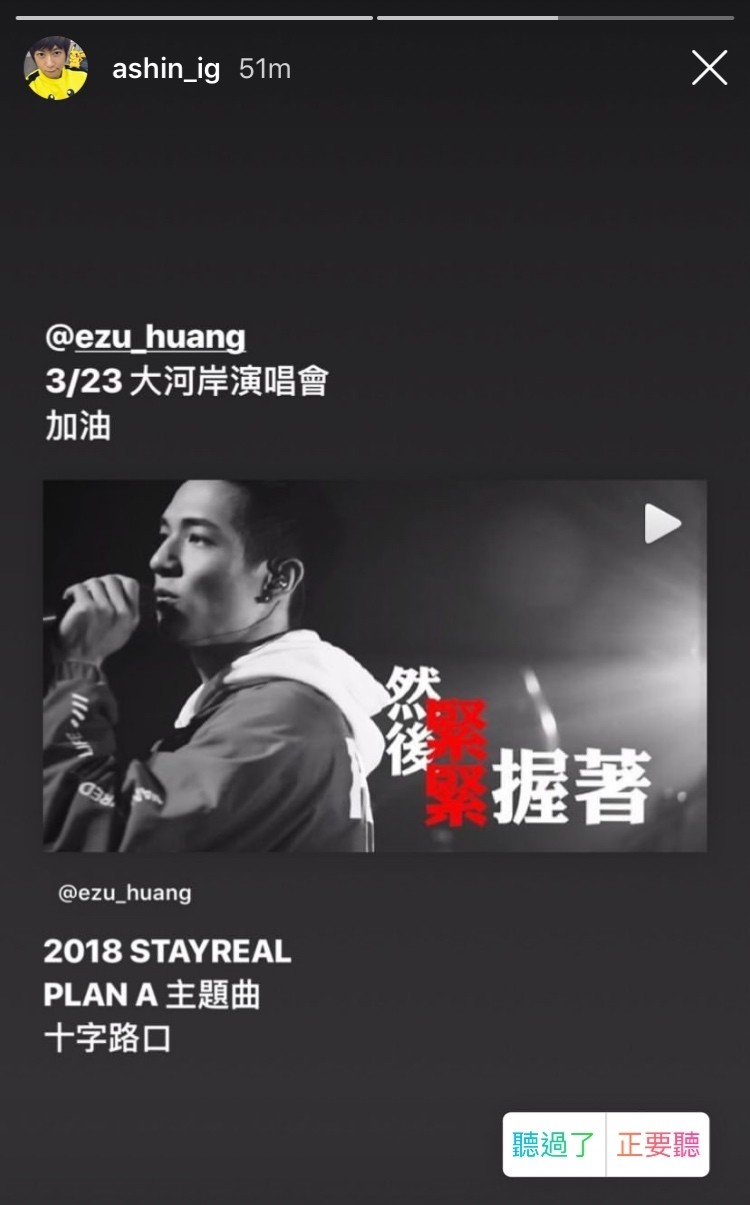The width and height of the screenshot is (750, 1205).
Task: Vote 聽過了 in the poll
Action: [x=554, y=1144]
